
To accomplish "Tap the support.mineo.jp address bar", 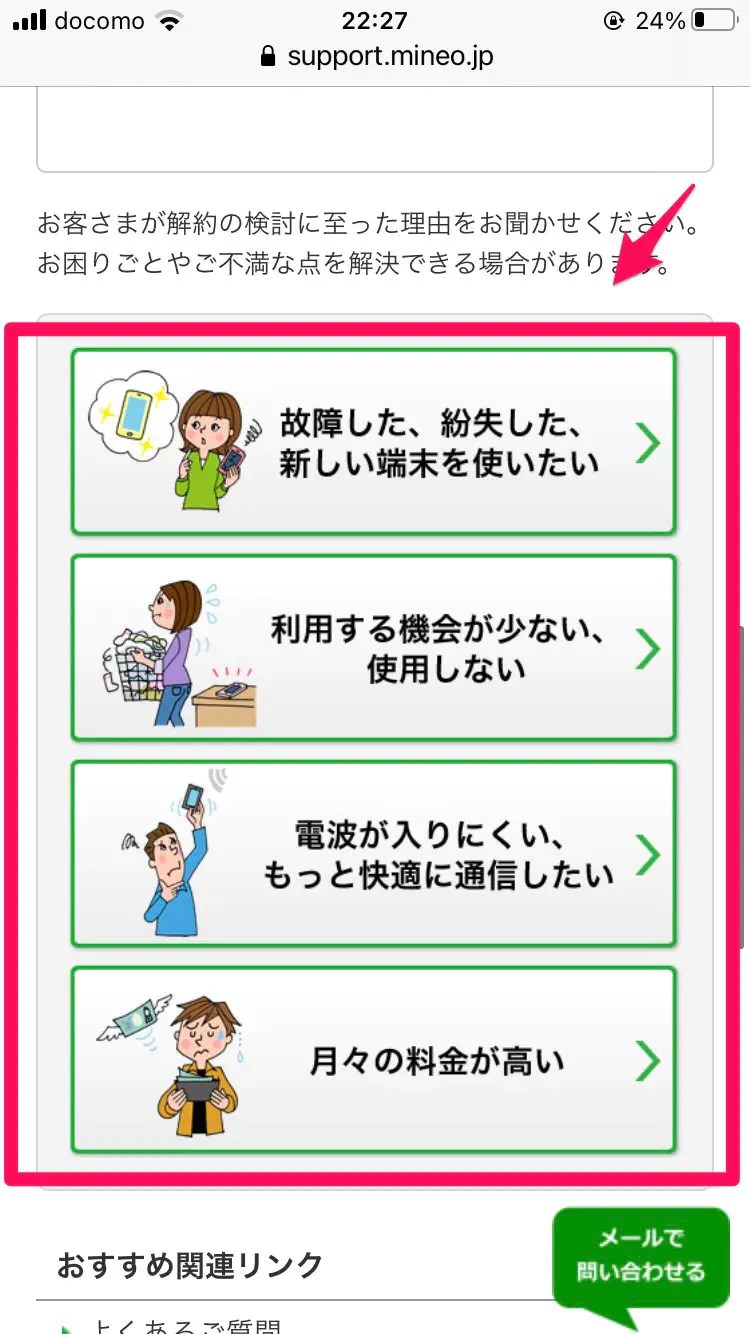I will pos(375,56).
